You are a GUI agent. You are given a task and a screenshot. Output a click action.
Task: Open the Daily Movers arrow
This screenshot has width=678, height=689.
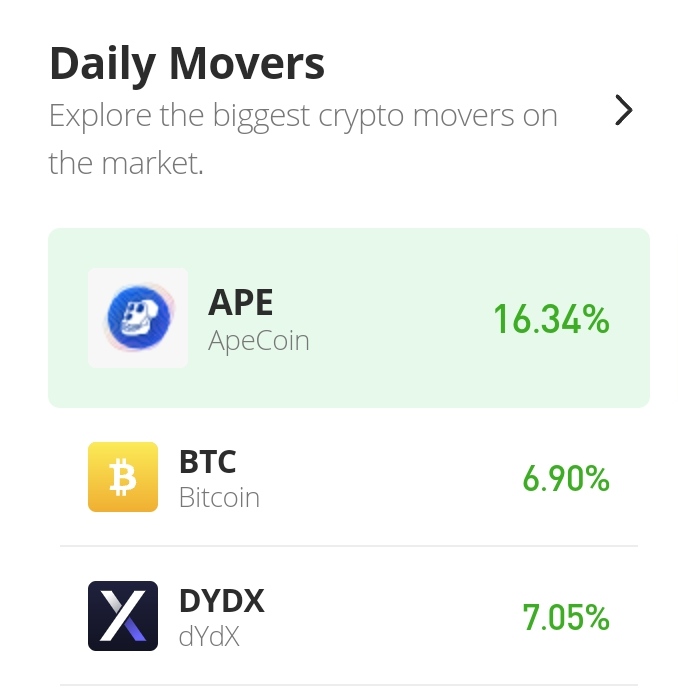623,110
